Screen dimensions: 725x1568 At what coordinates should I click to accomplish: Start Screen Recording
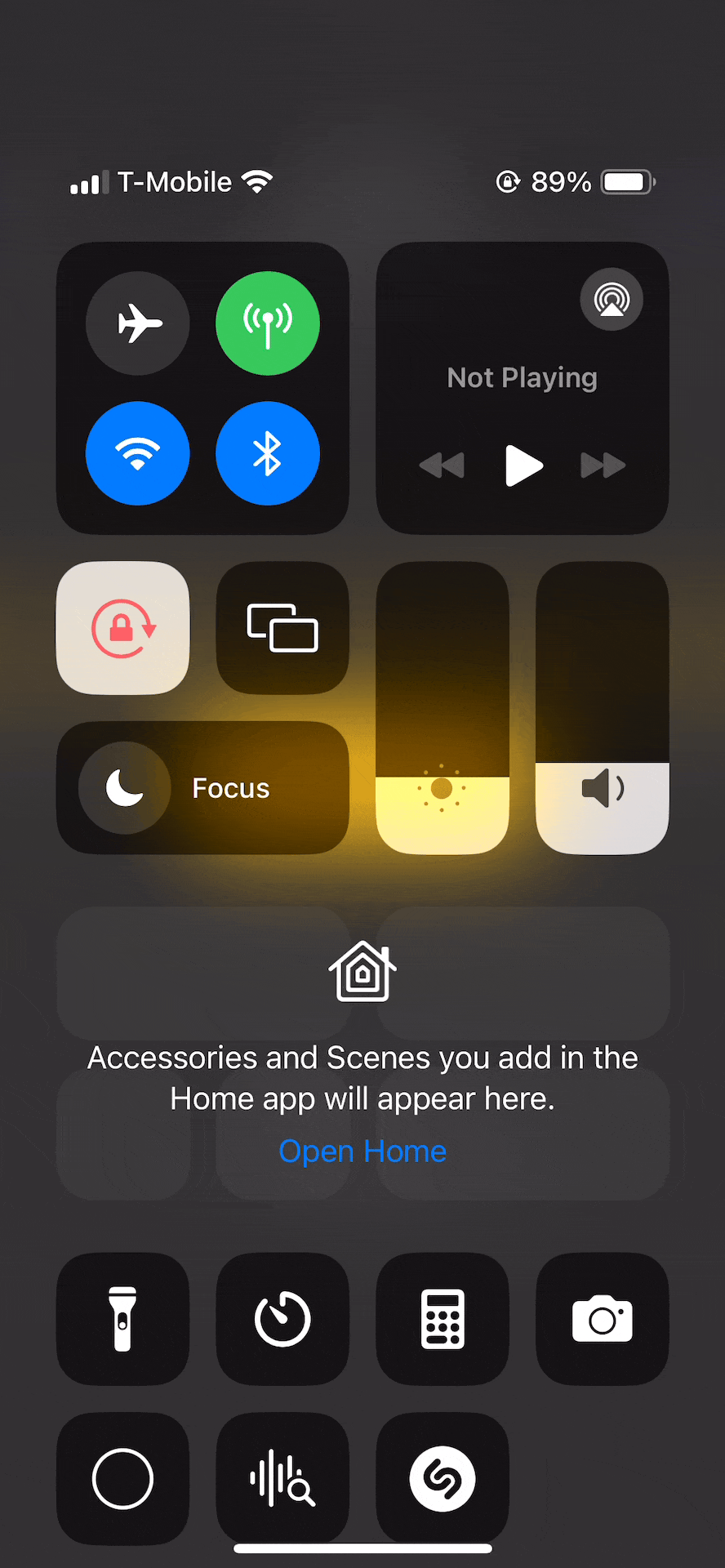point(122,1479)
